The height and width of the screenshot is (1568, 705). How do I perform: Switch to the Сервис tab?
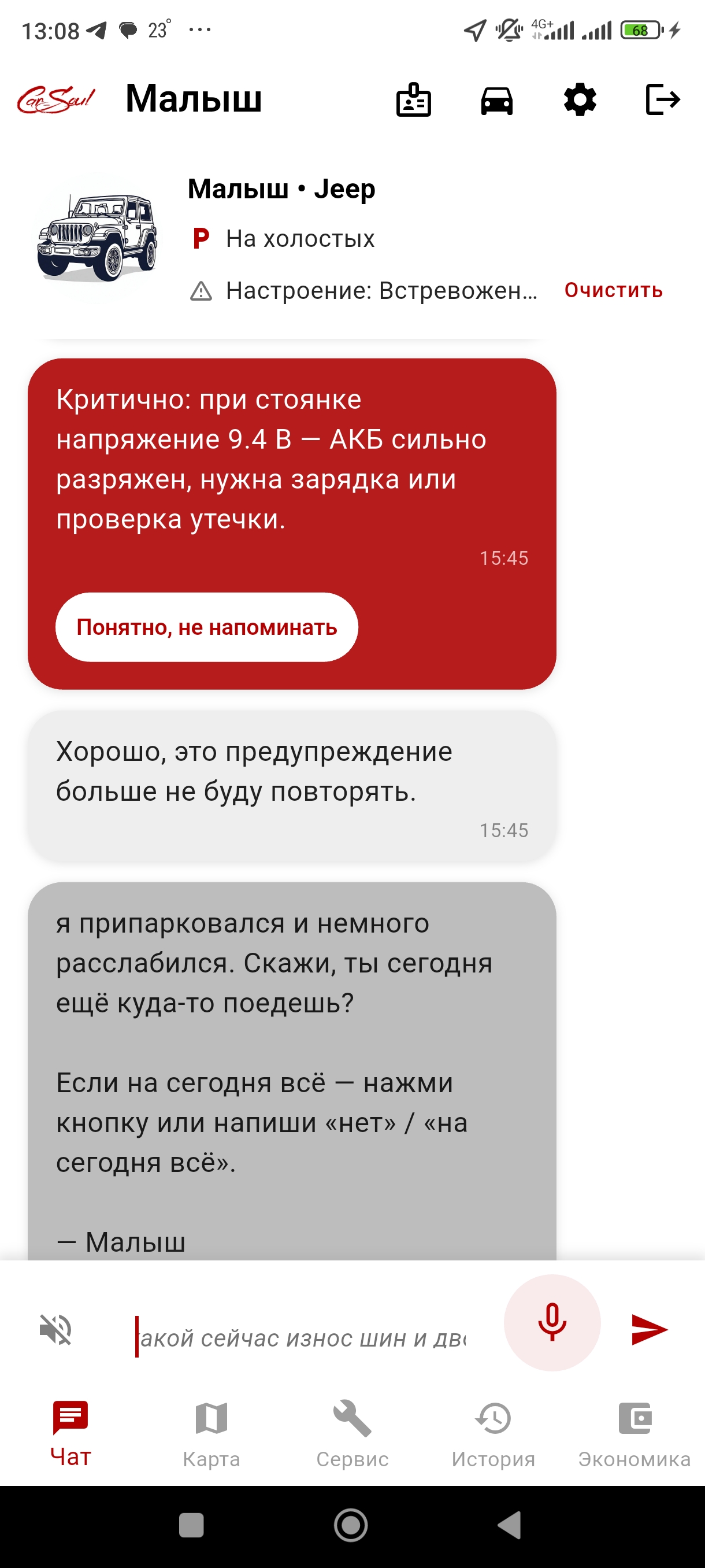352,1434
